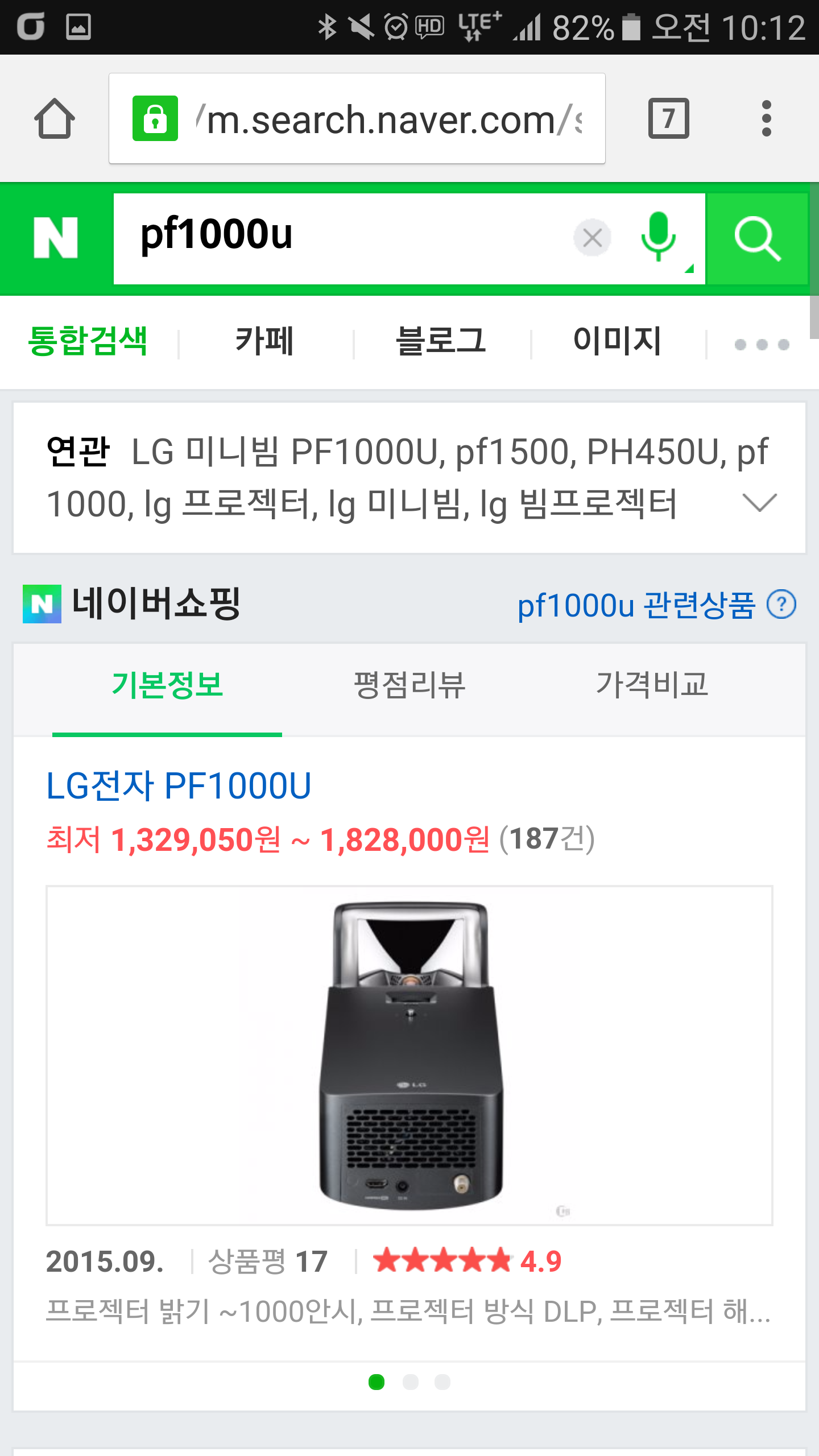Open the LG전자 PF1000U product link
This screenshot has width=819, height=1456.
click(x=179, y=786)
